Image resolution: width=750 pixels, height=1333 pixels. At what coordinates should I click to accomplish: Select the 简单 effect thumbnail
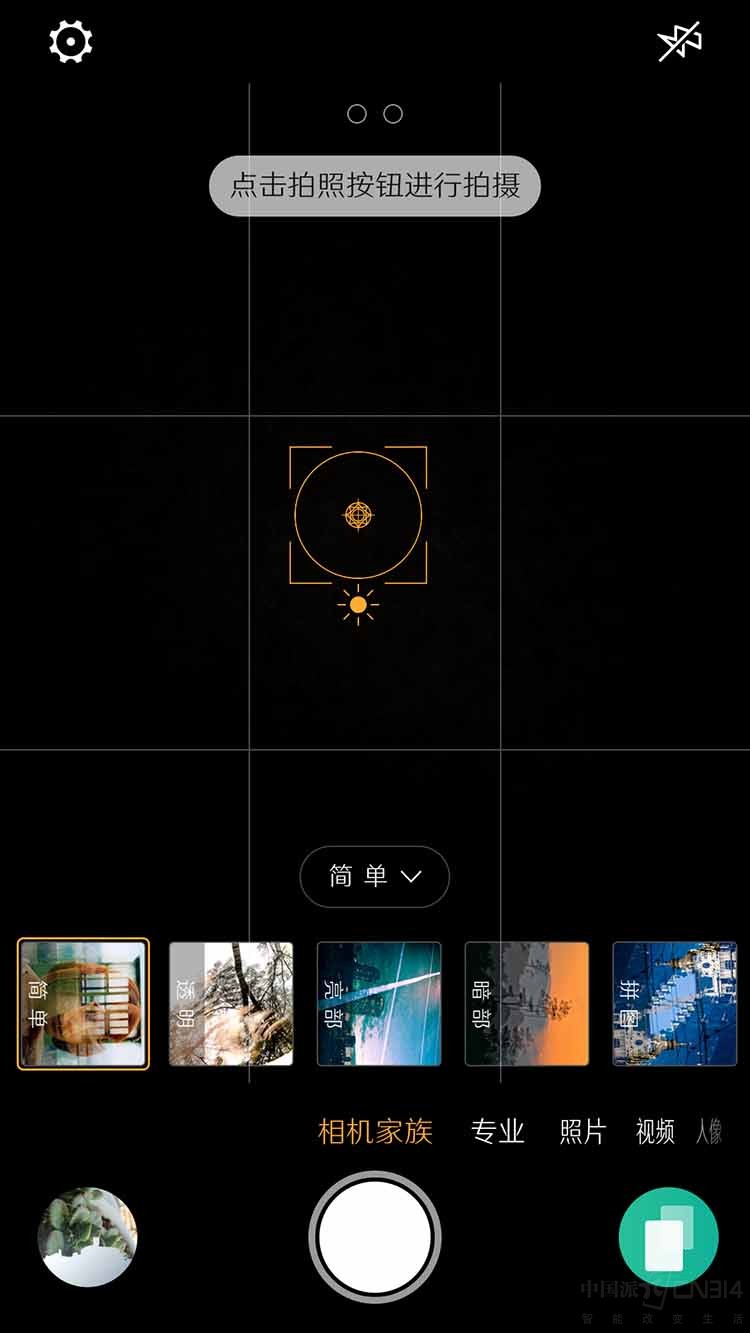click(x=84, y=1004)
